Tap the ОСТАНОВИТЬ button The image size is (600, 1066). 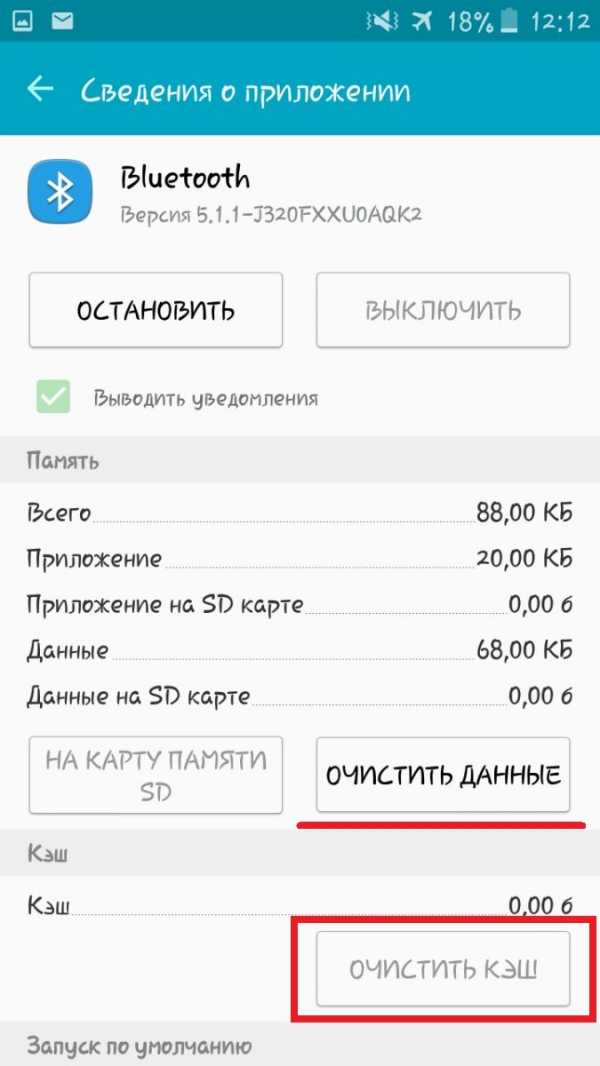coord(156,311)
